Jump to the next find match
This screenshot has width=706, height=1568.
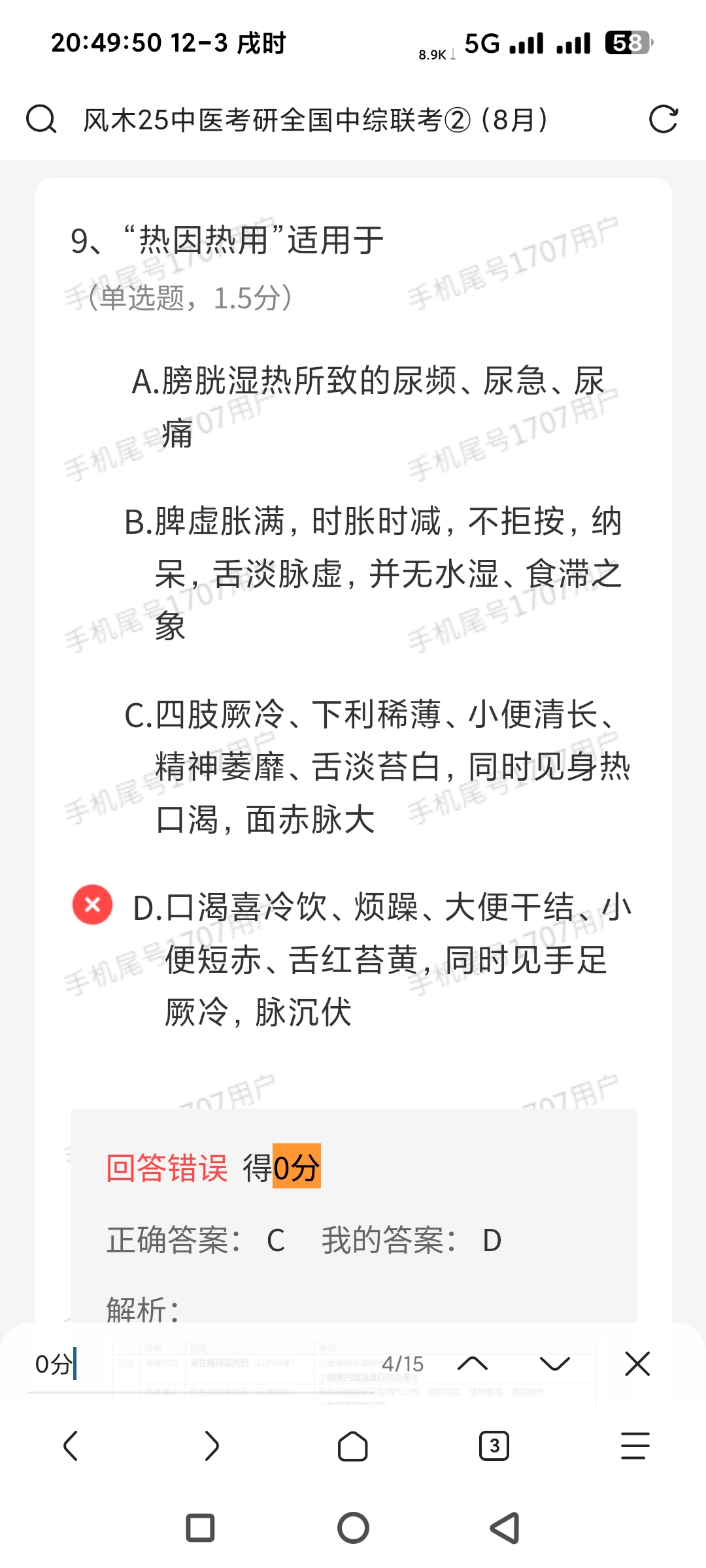555,1364
